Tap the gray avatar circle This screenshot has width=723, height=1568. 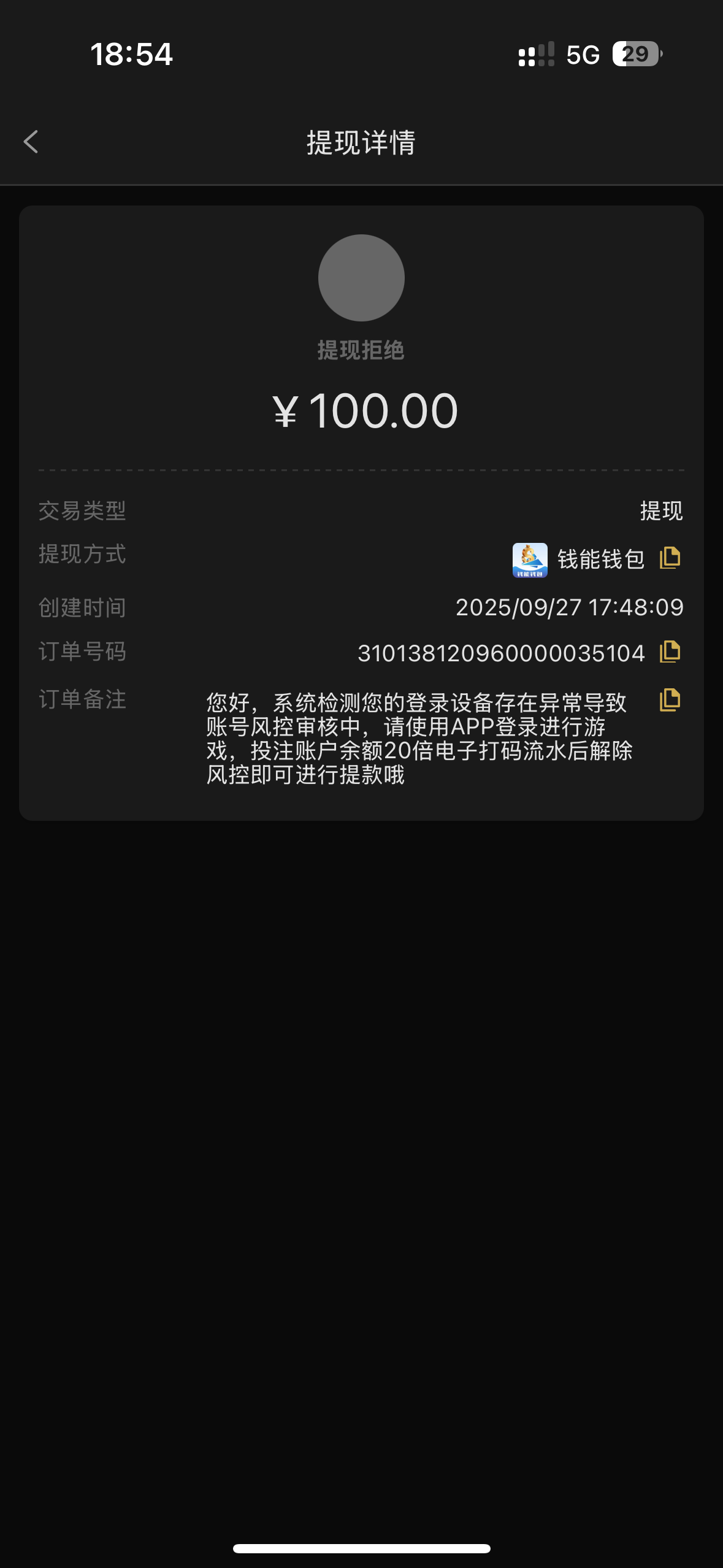pyautogui.click(x=361, y=277)
